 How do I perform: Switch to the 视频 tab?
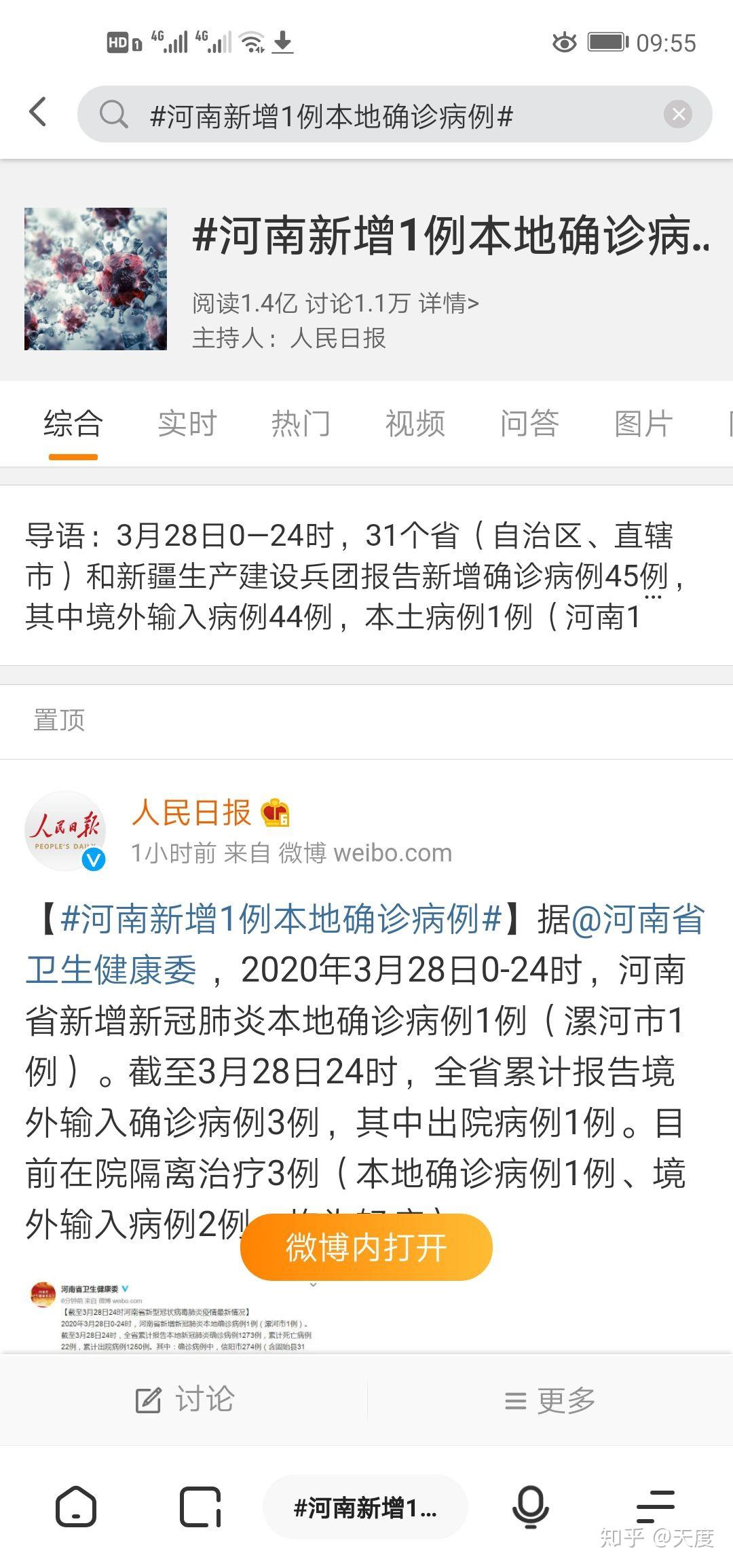415,424
